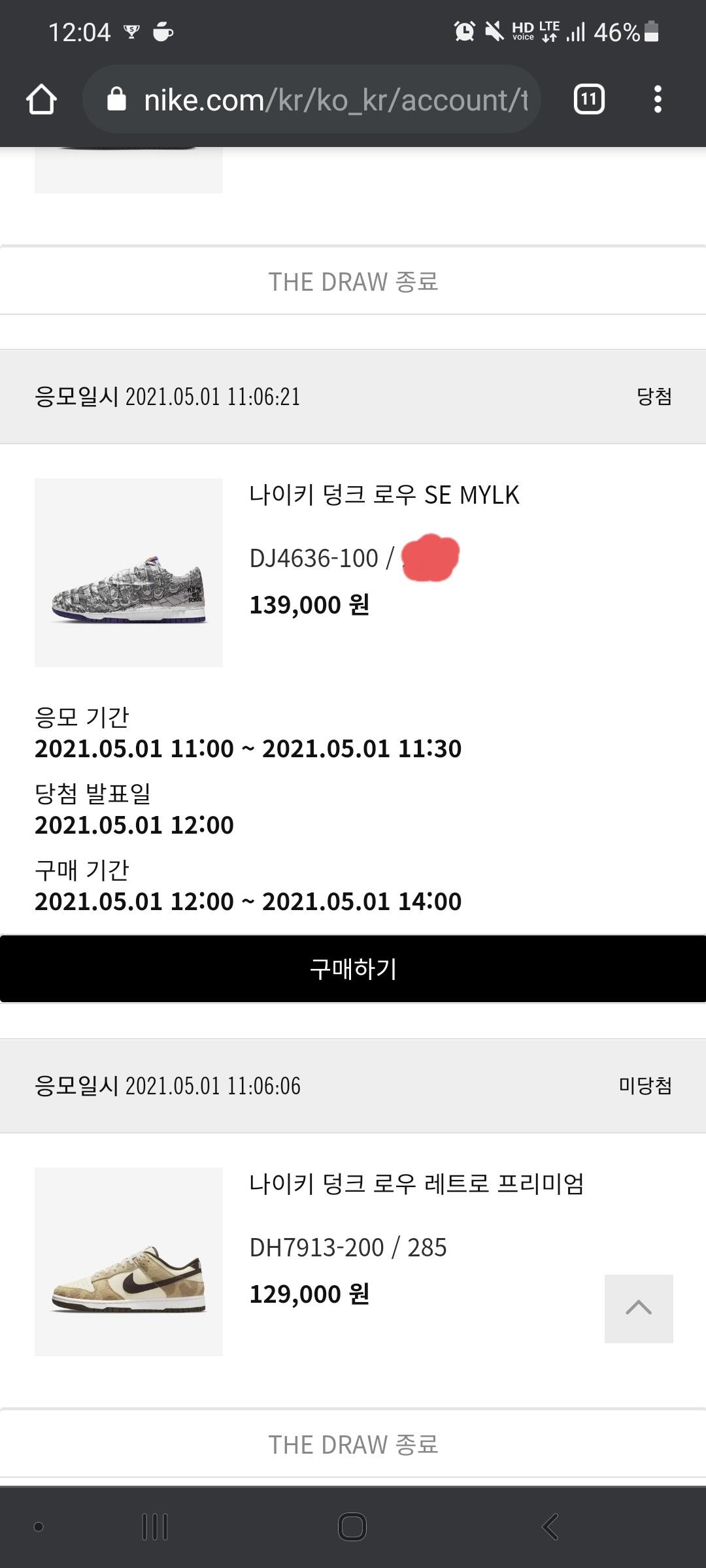The height and width of the screenshot is (1568, 706).
Task: Tap the 구매하기 purchase button
Action: click(x=353, y=969)
